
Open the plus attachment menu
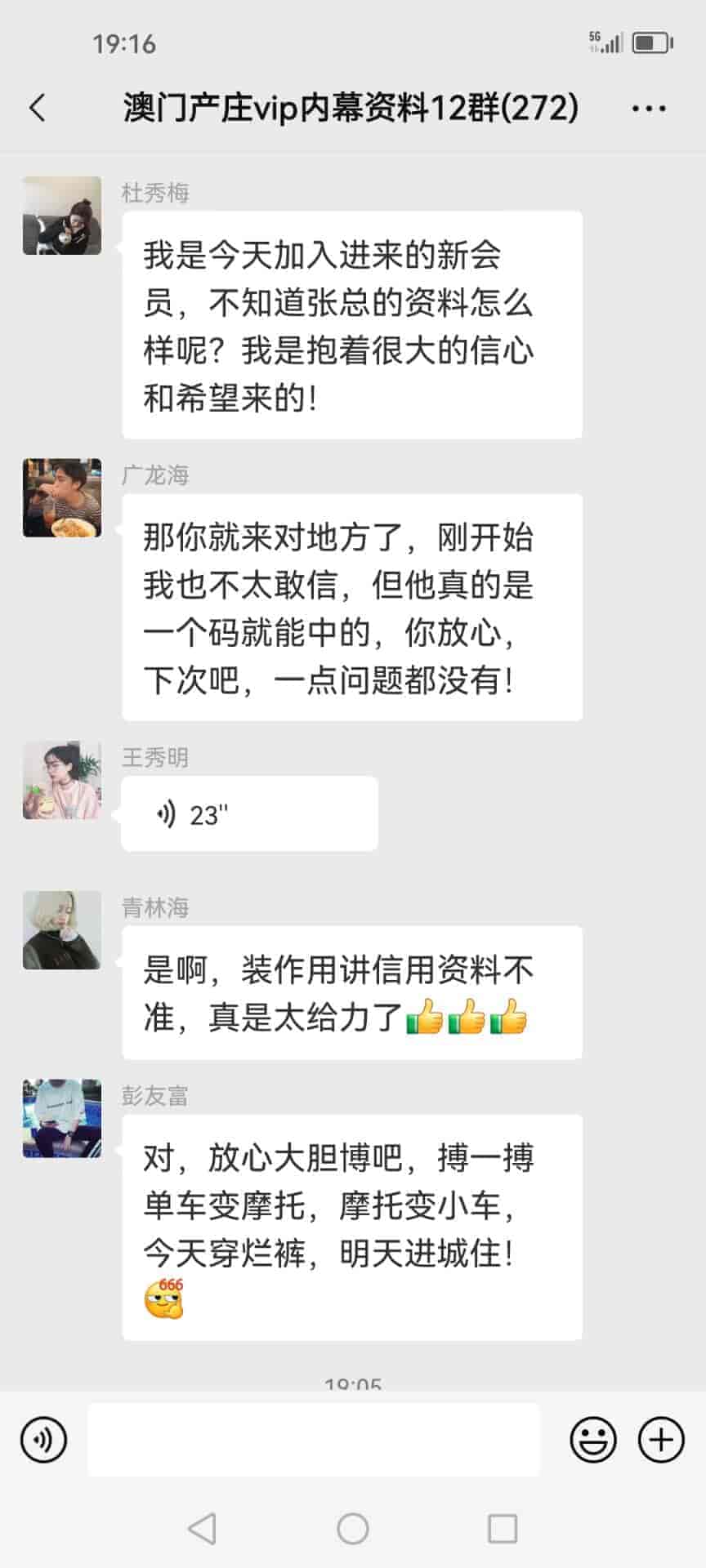click(x=660, y=1440)
